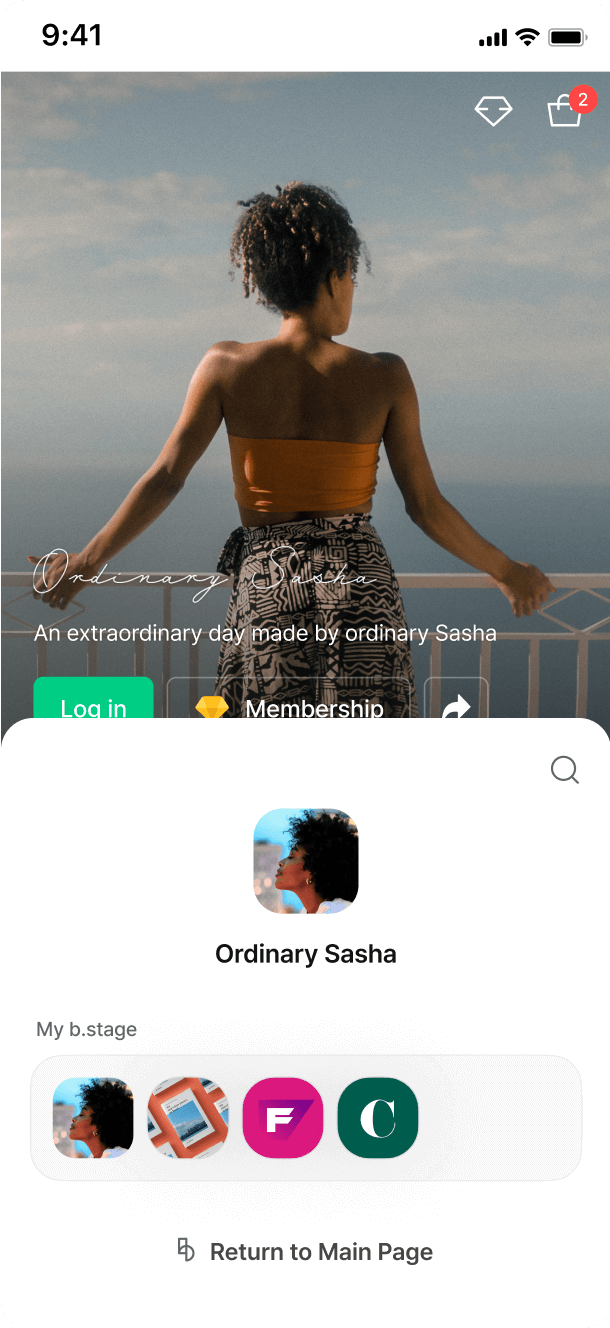Switch to the green C stage

point(378,1118)
